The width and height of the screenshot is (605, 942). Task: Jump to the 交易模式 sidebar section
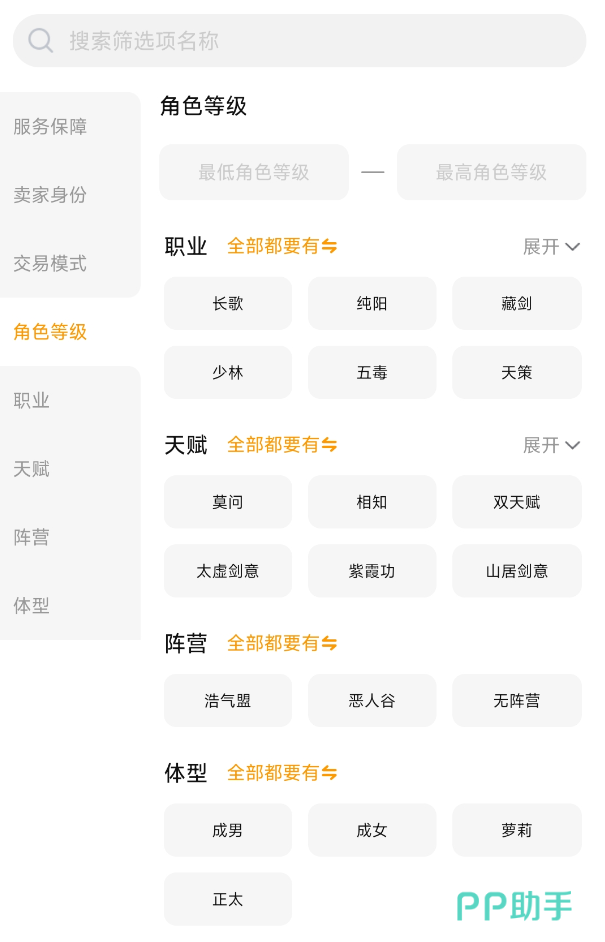click(50, 264)
